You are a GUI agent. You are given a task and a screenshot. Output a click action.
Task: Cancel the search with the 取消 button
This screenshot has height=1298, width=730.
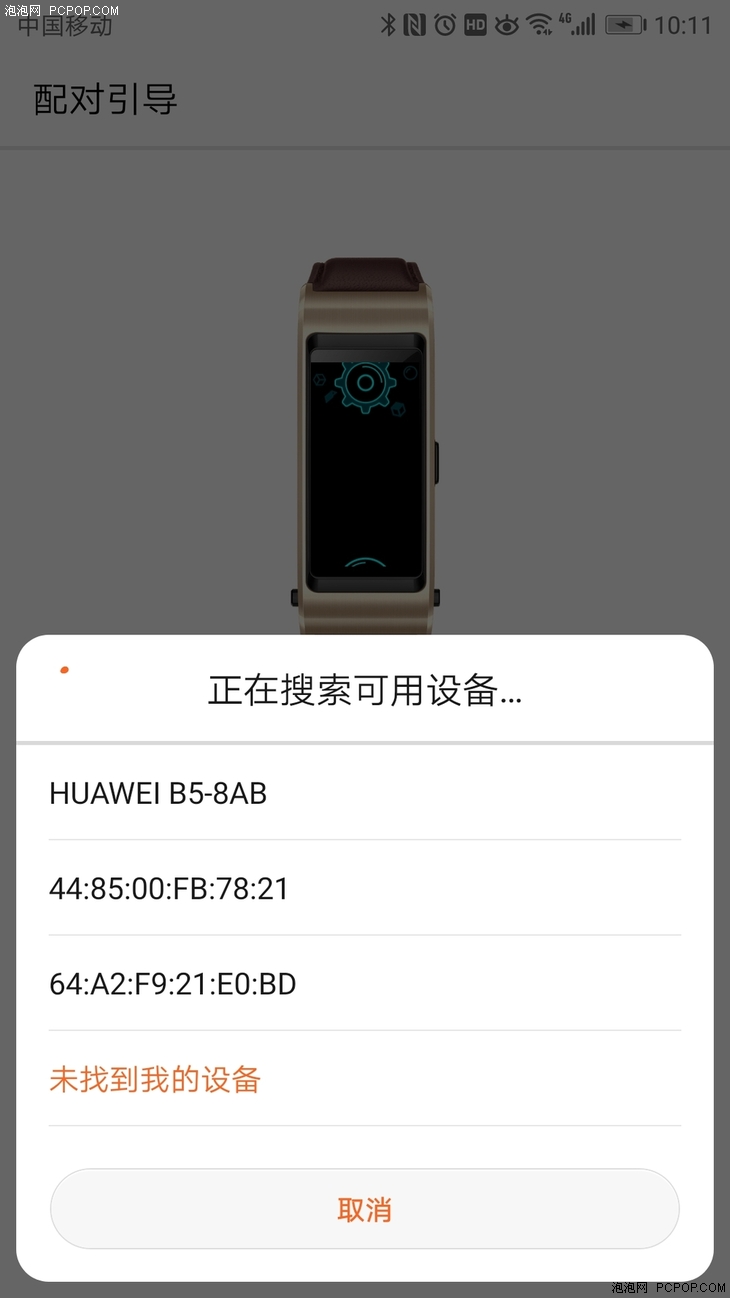[x=364, y=1210]
